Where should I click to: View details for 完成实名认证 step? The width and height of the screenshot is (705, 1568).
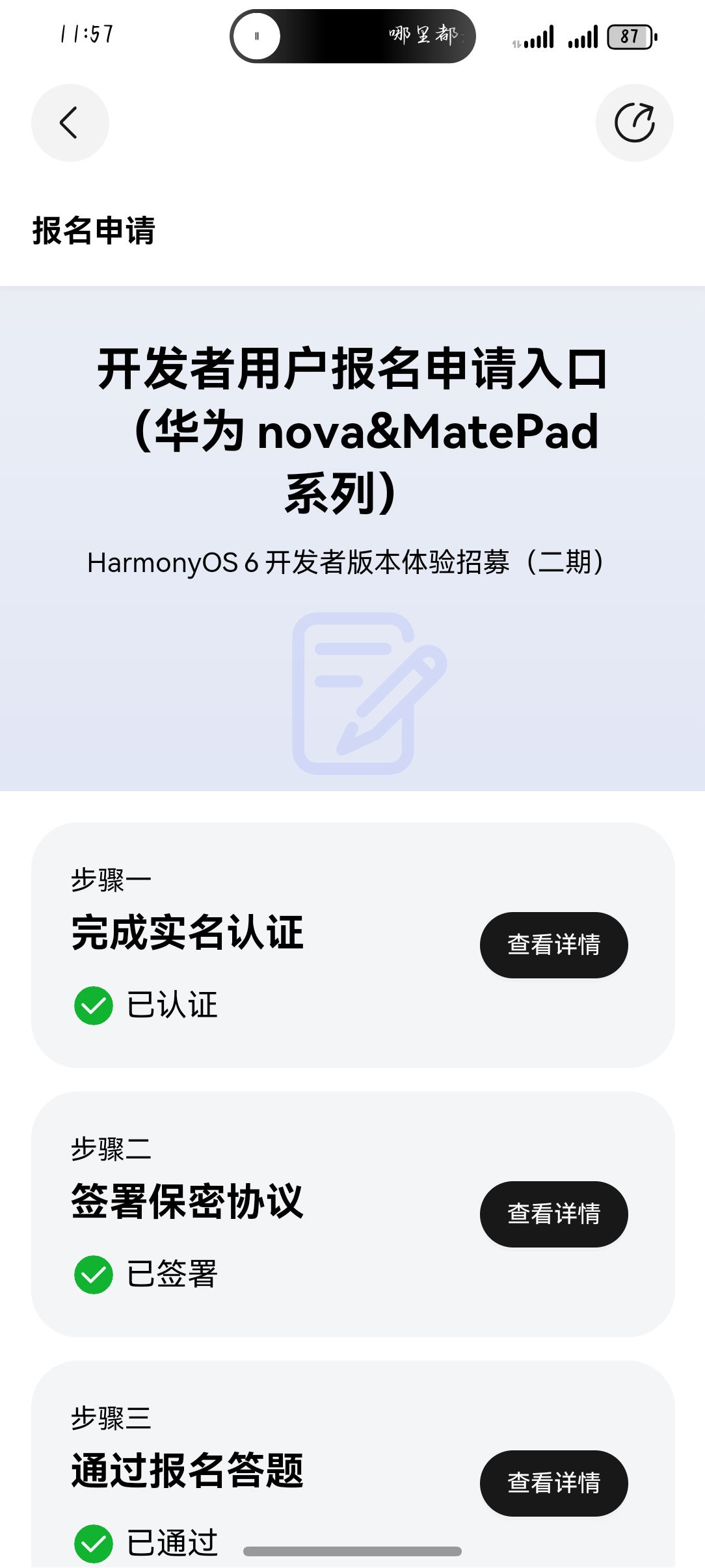coord(553,945)
